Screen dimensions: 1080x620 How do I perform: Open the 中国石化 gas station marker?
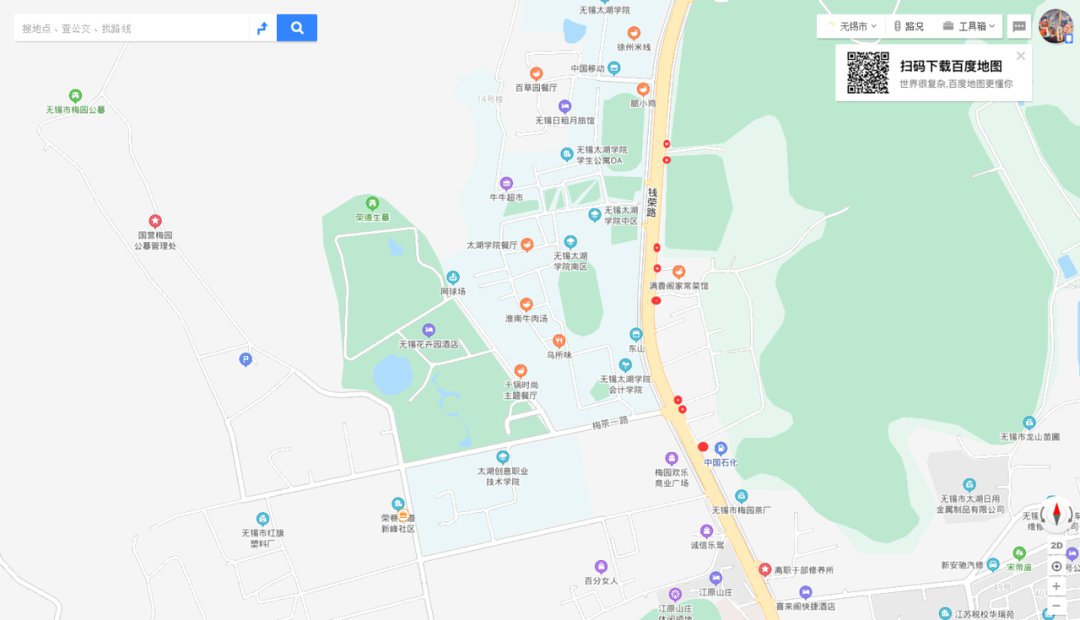tap(720, 449)
